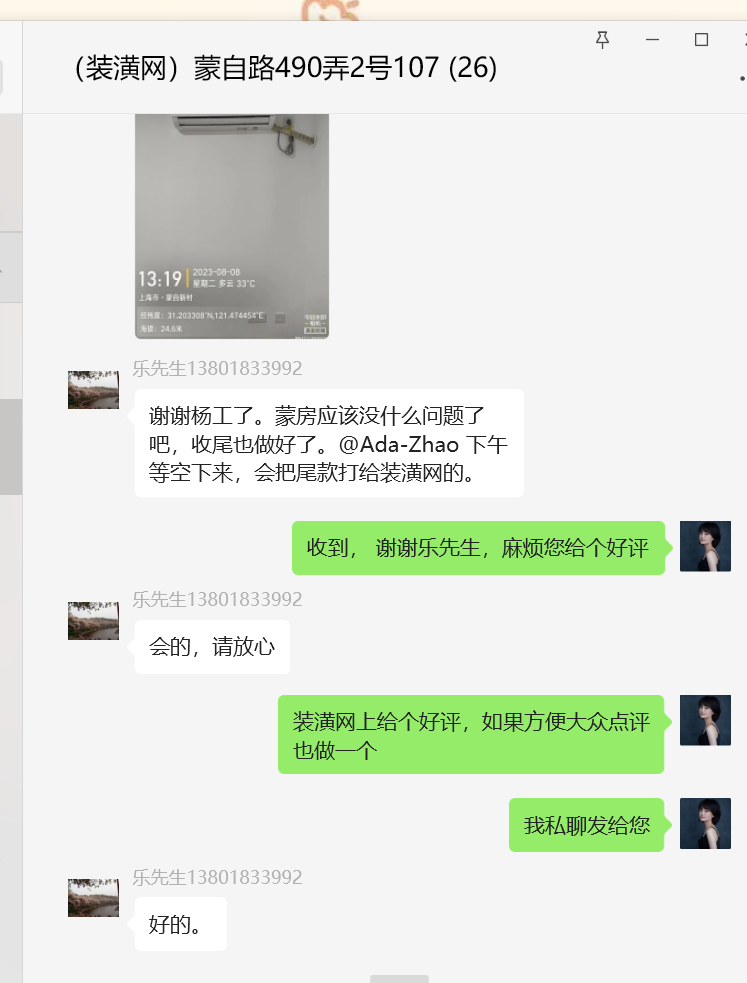Viewport: 747px width, 983px height.
Task: Pin the chat window on top
Action: click(602, 40)
